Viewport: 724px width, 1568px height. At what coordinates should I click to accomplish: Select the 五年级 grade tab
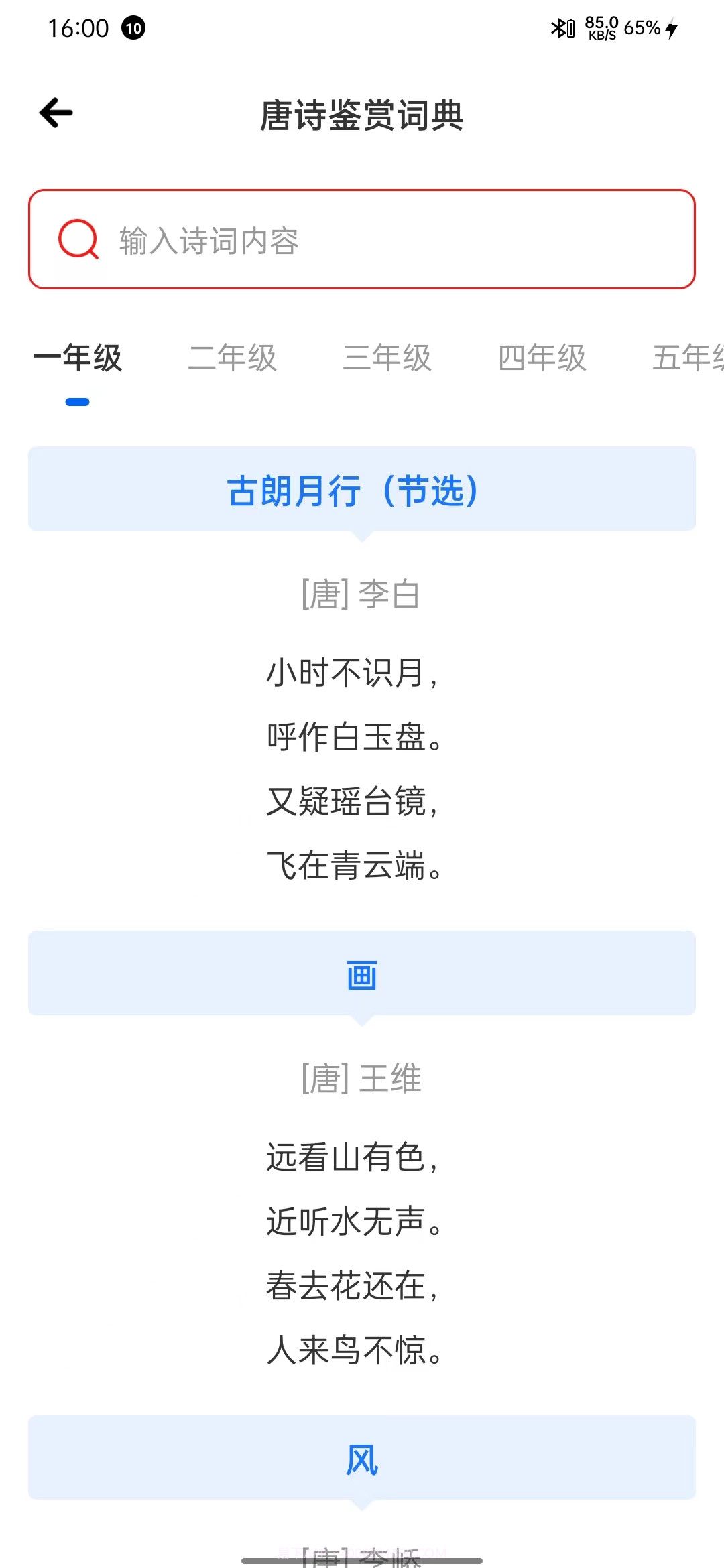click(690, 358)
